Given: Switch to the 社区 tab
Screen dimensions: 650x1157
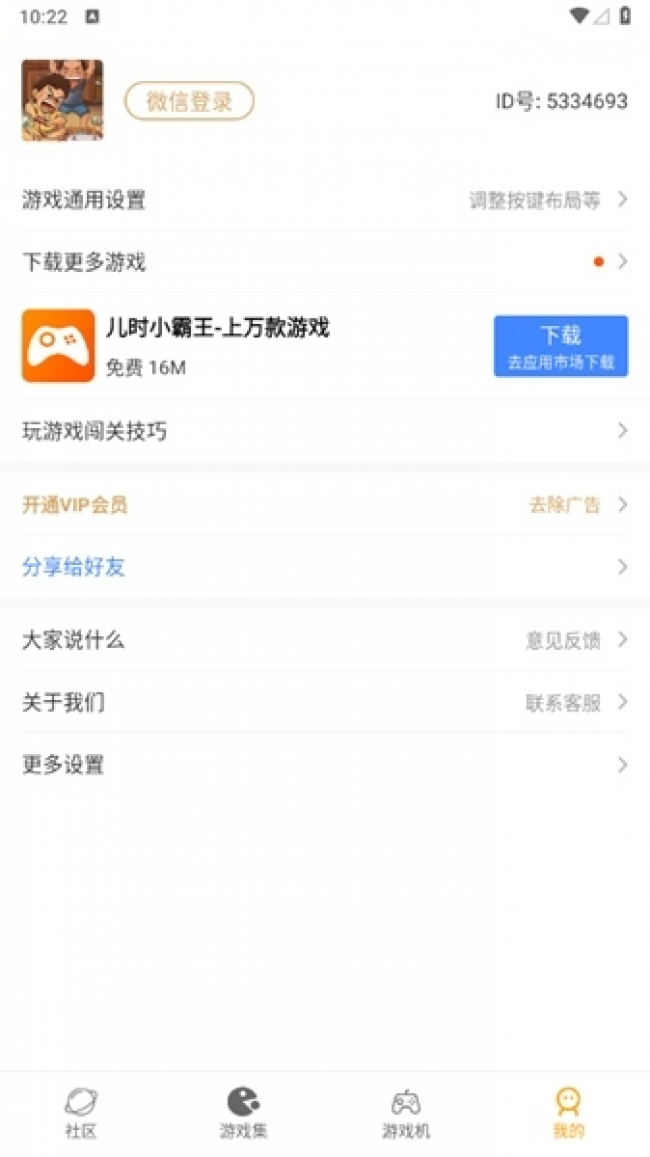Looking at the screenshot, I should 81,1114.
